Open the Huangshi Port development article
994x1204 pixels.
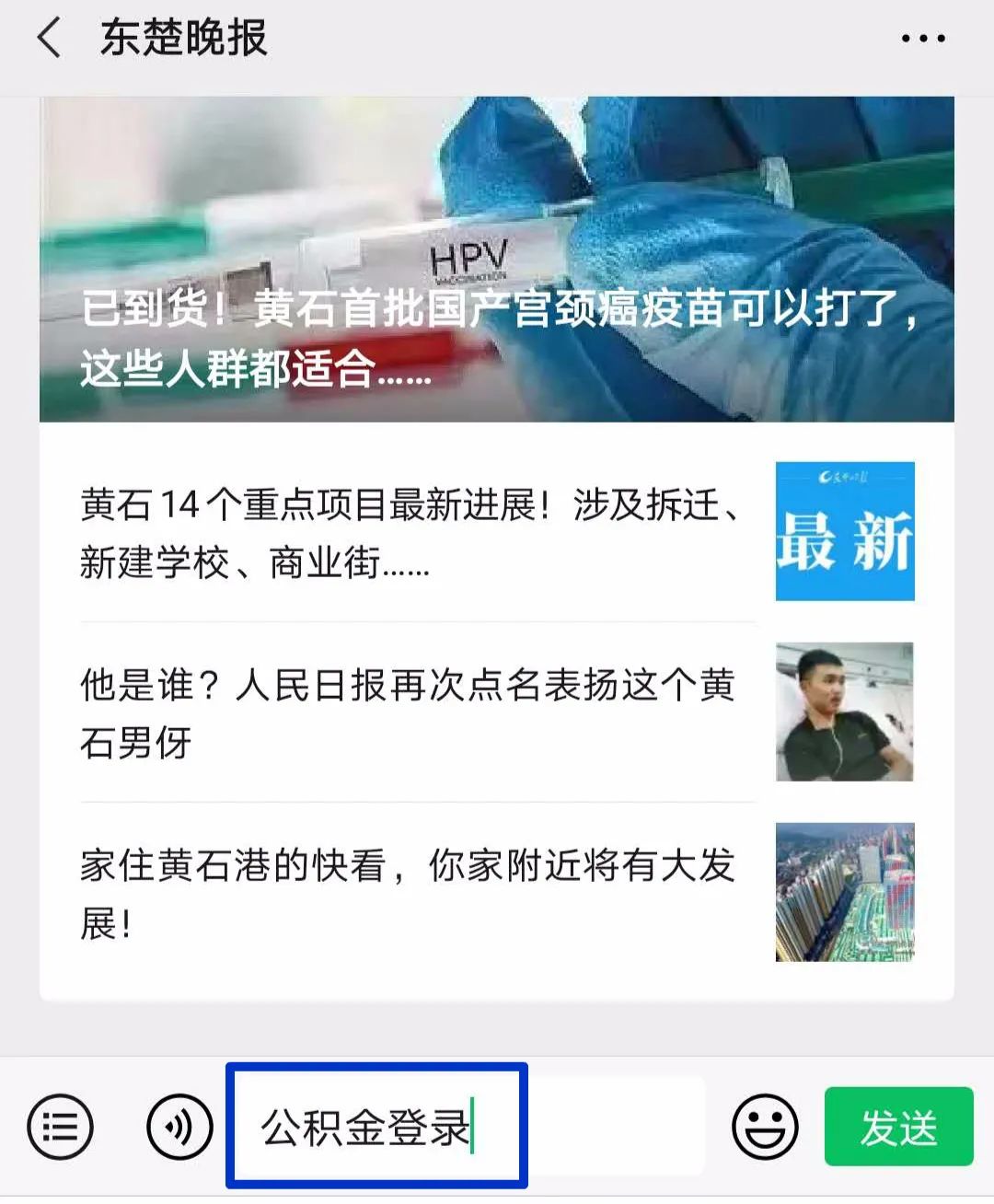click(x=405, y=893)
